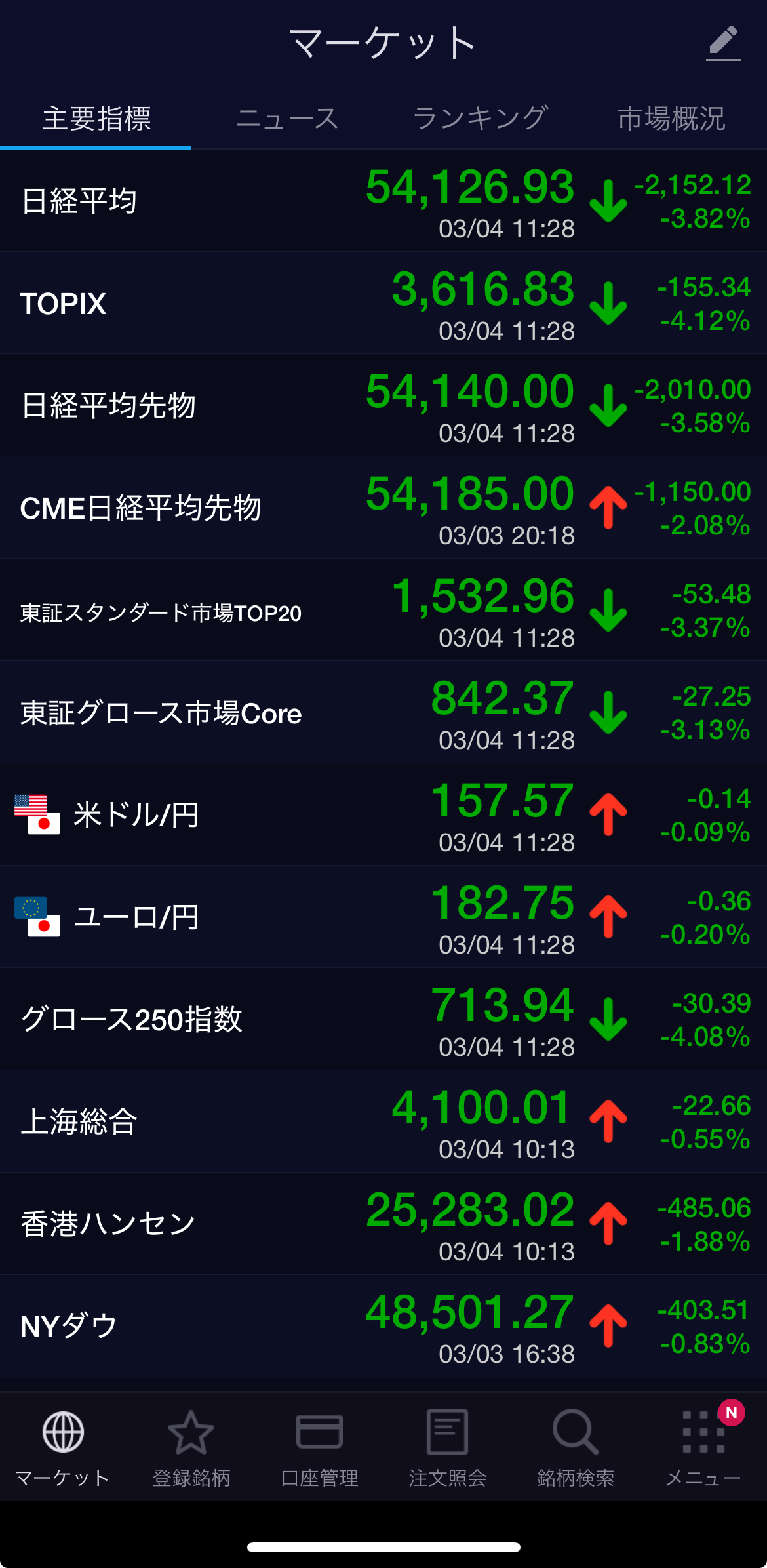Go to 口座管理 in bottom navigation

[319, 1447]
